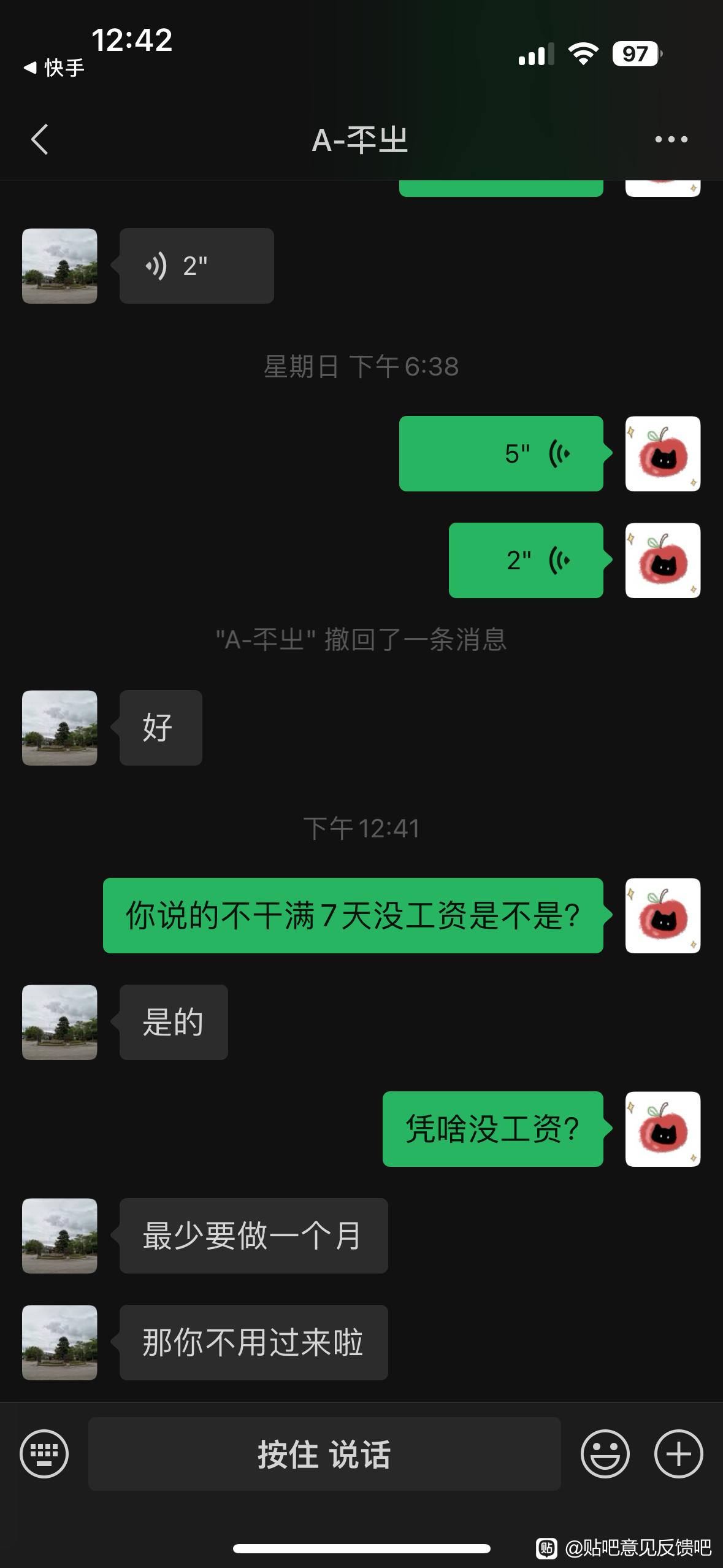
Task: Play the sent 5-second voice message
Action: (501, 453)
